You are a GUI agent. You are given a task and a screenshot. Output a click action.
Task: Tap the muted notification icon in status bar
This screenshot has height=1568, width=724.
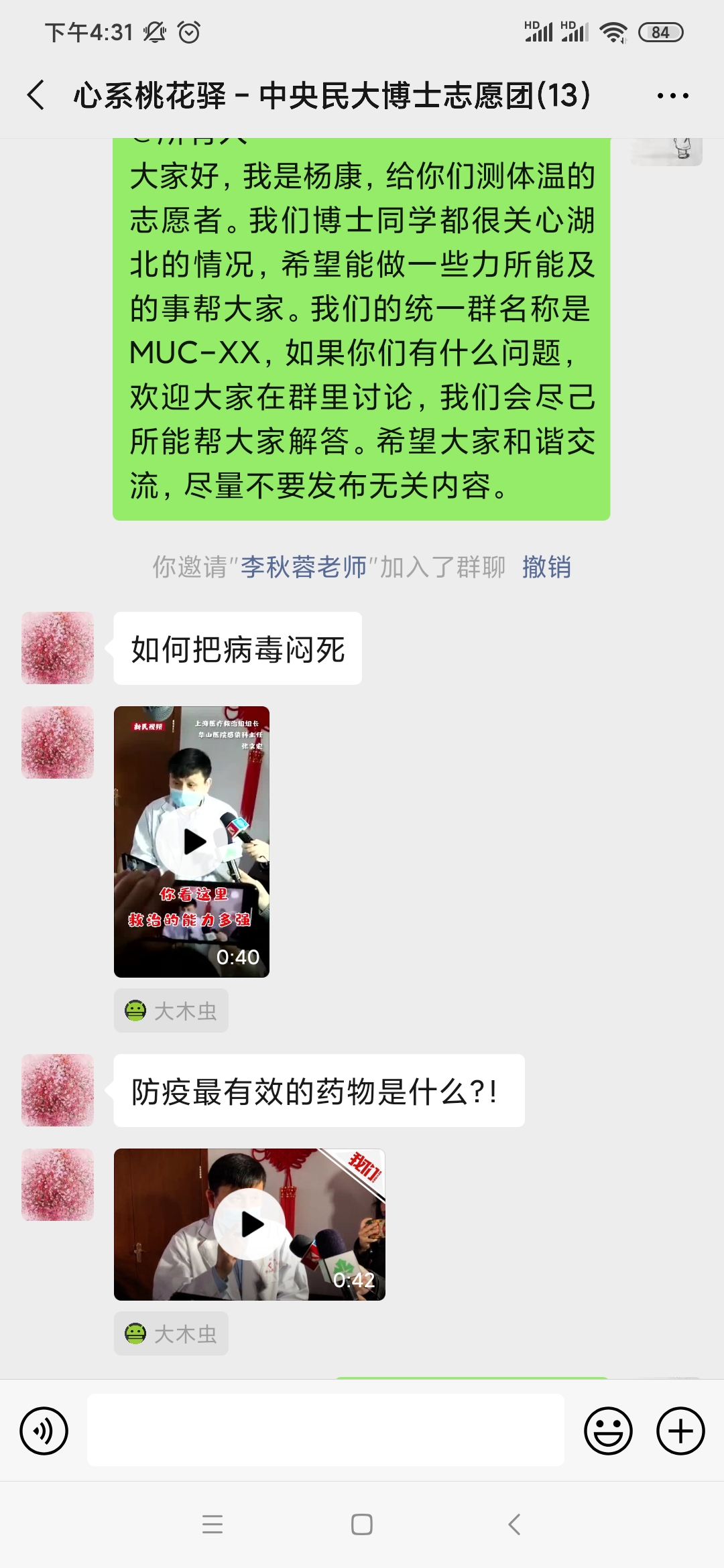153,31
